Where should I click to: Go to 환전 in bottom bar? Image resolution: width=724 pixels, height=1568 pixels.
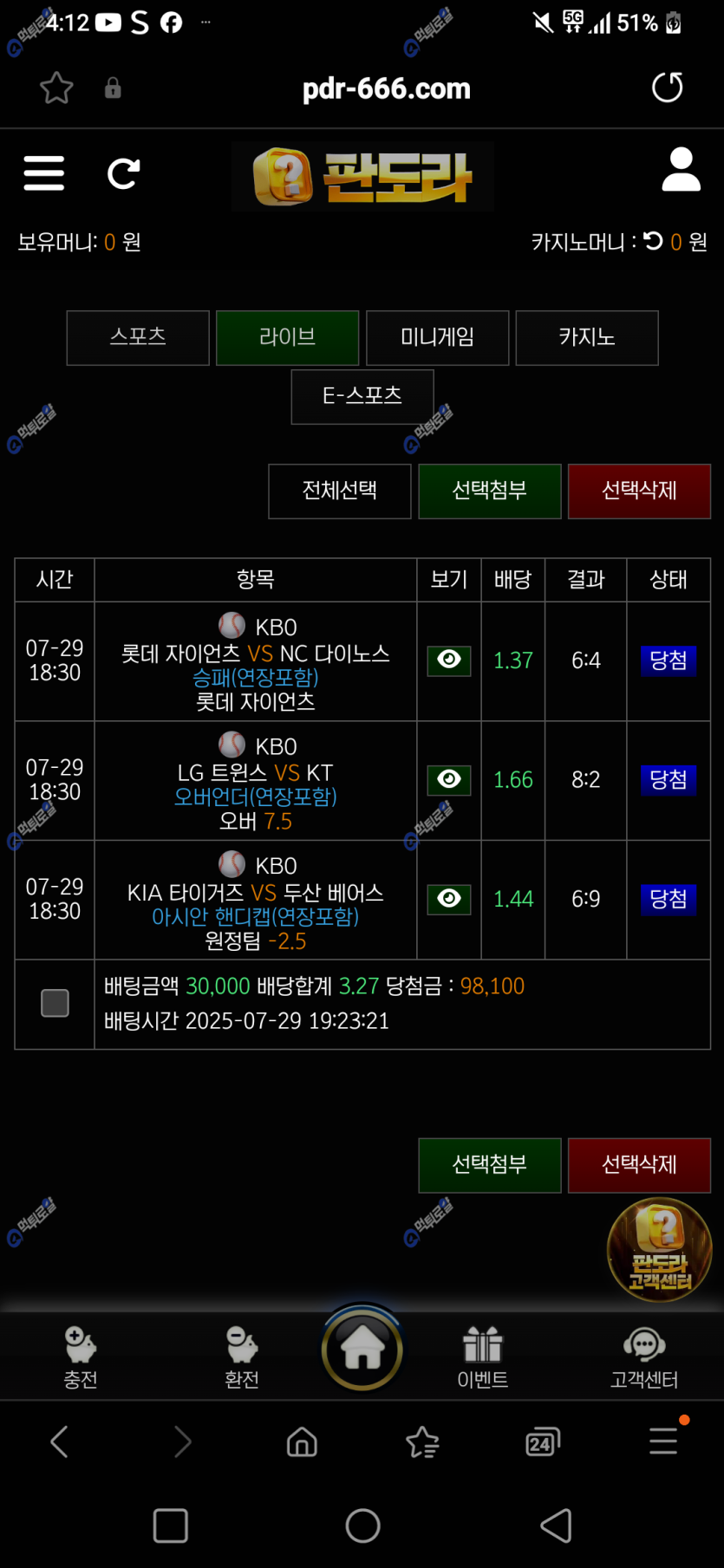point(242,1357)
